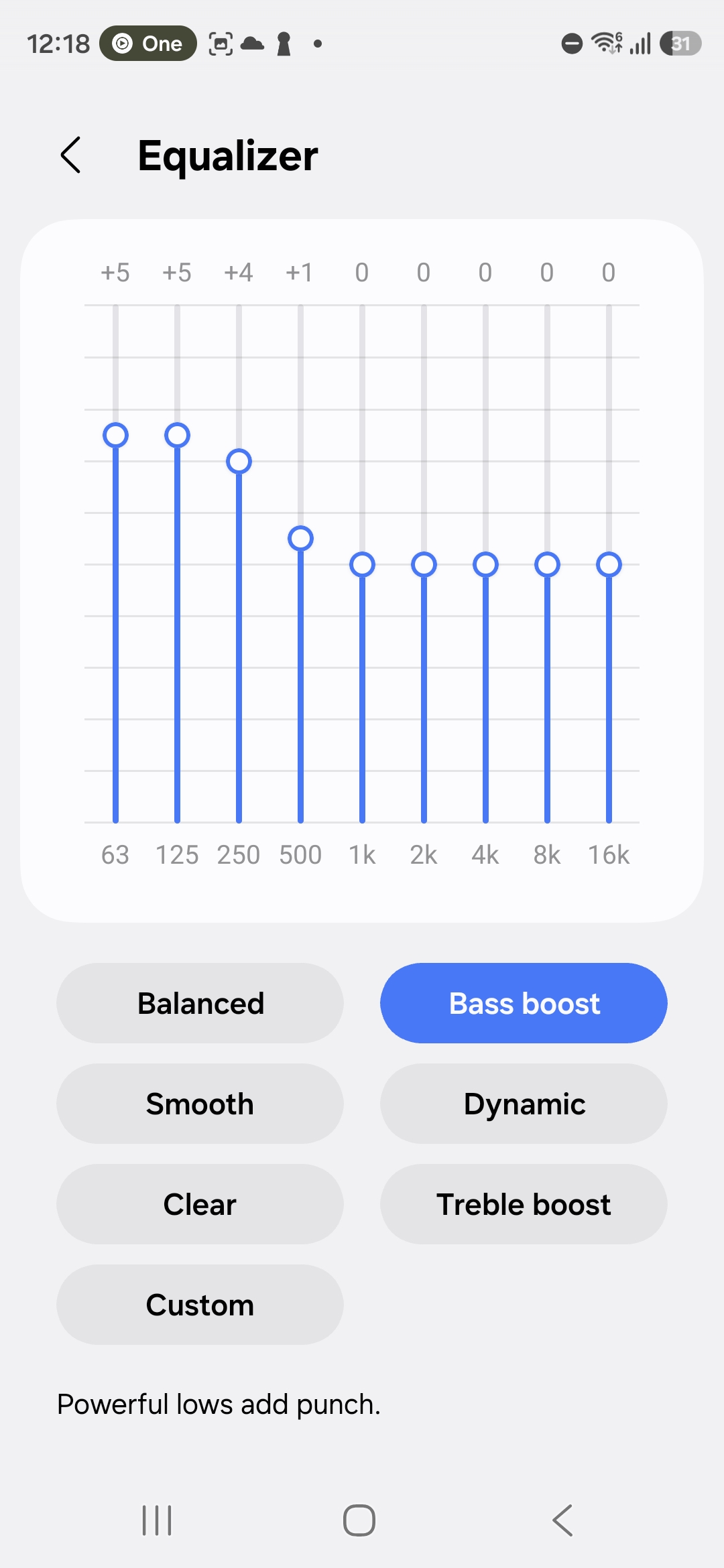
Task: Go back from the Equalizer screen
Action: point(71,155)
